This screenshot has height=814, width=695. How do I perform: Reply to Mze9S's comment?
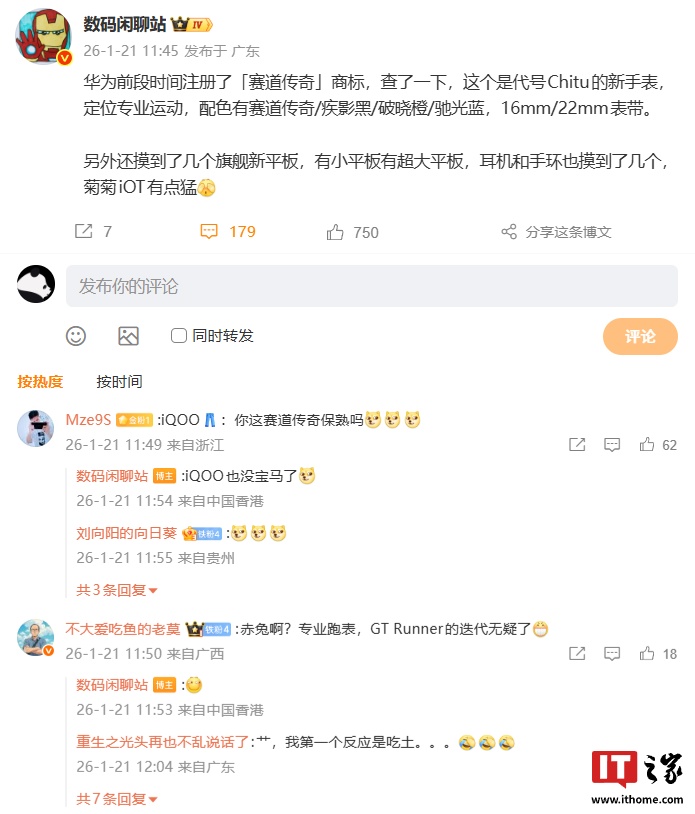click(x=612, y=445)
